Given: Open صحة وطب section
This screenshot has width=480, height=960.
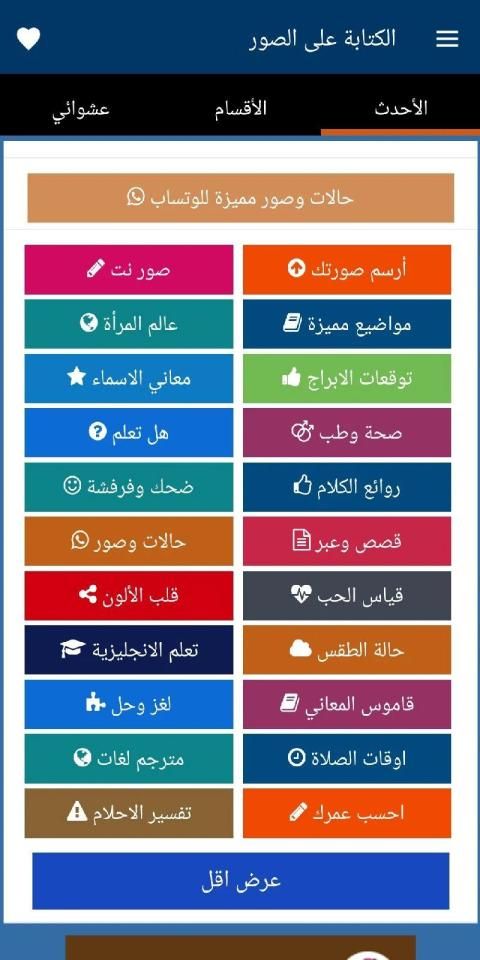Looking at the screenshot, I should pyautogui.click(x=347, y=432).
